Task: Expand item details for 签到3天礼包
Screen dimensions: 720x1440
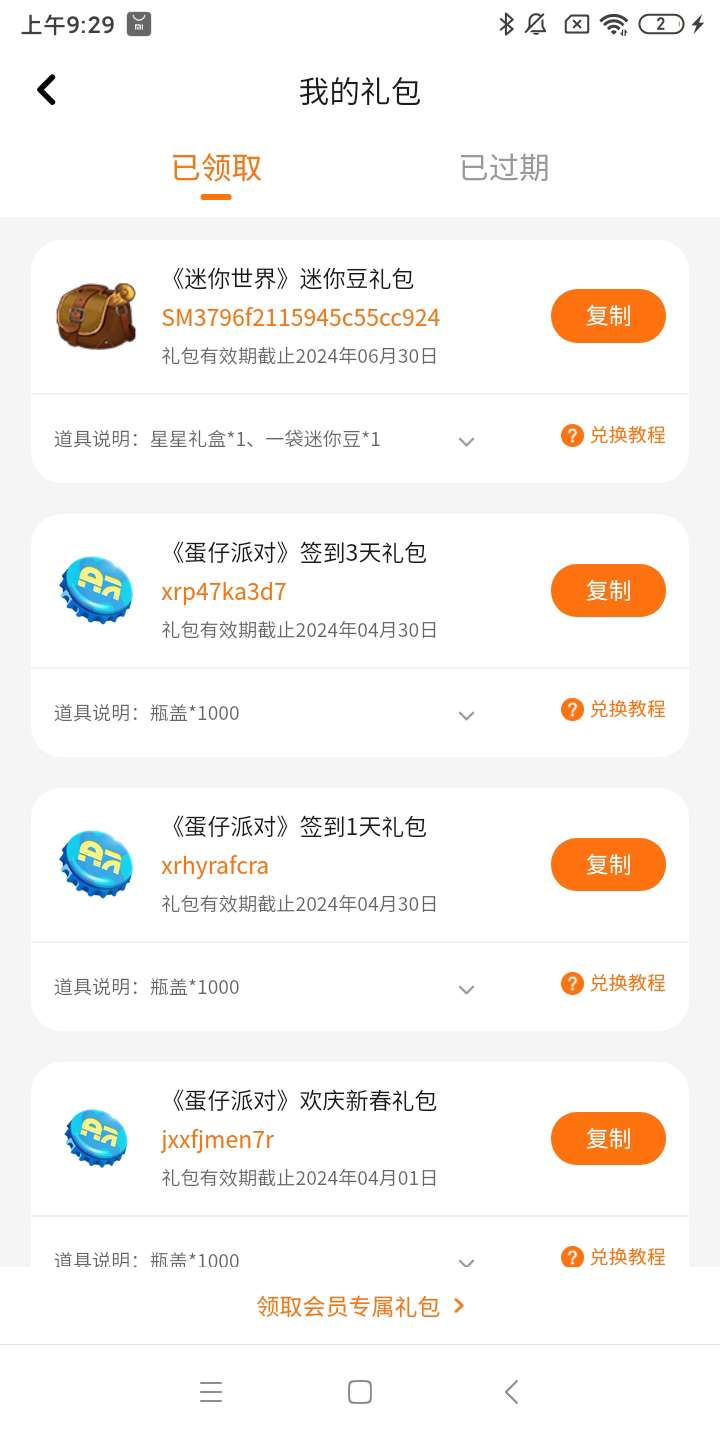Action: click(x=466, y=715)
